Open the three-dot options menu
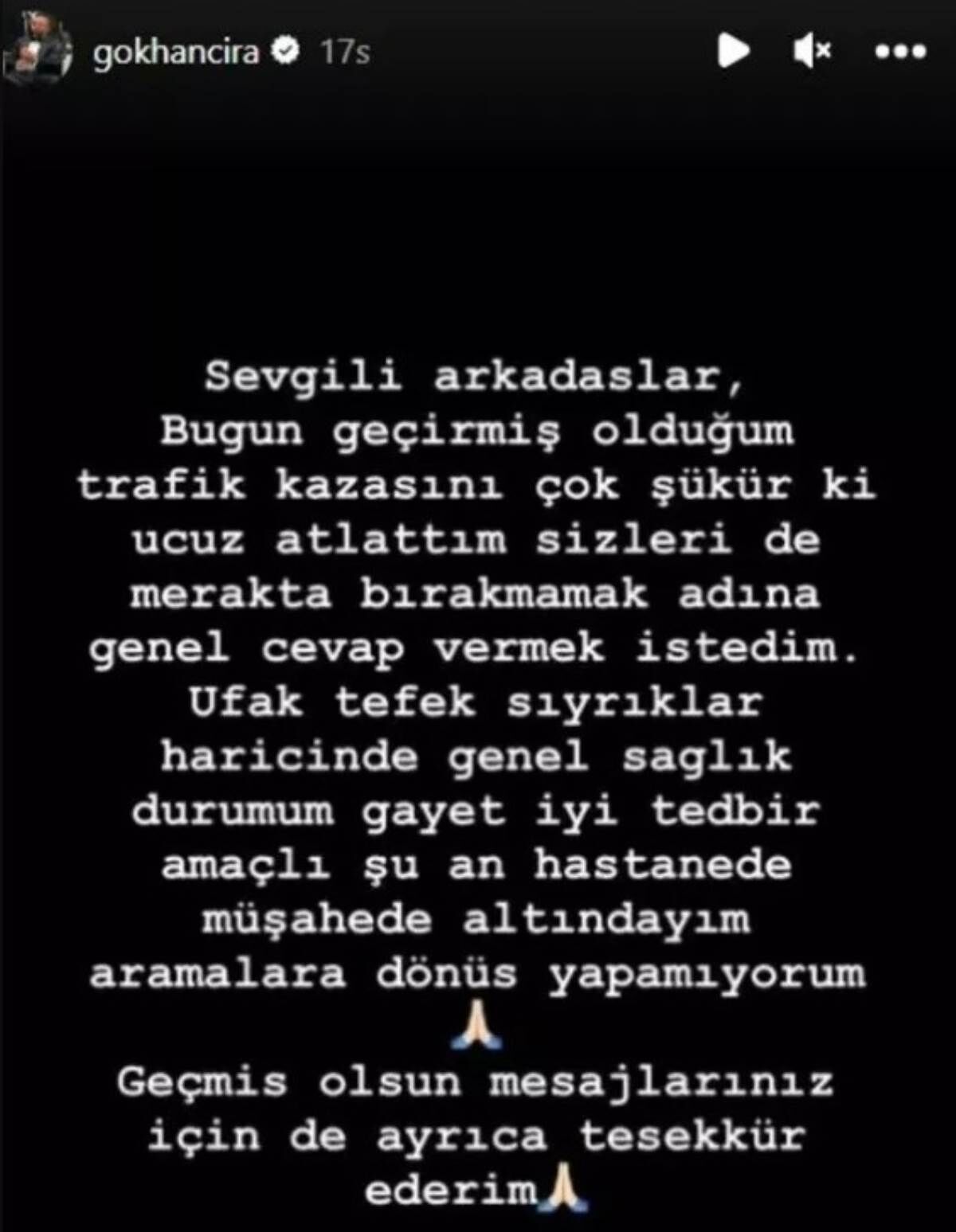956x1232 pixels. point(900,52)
